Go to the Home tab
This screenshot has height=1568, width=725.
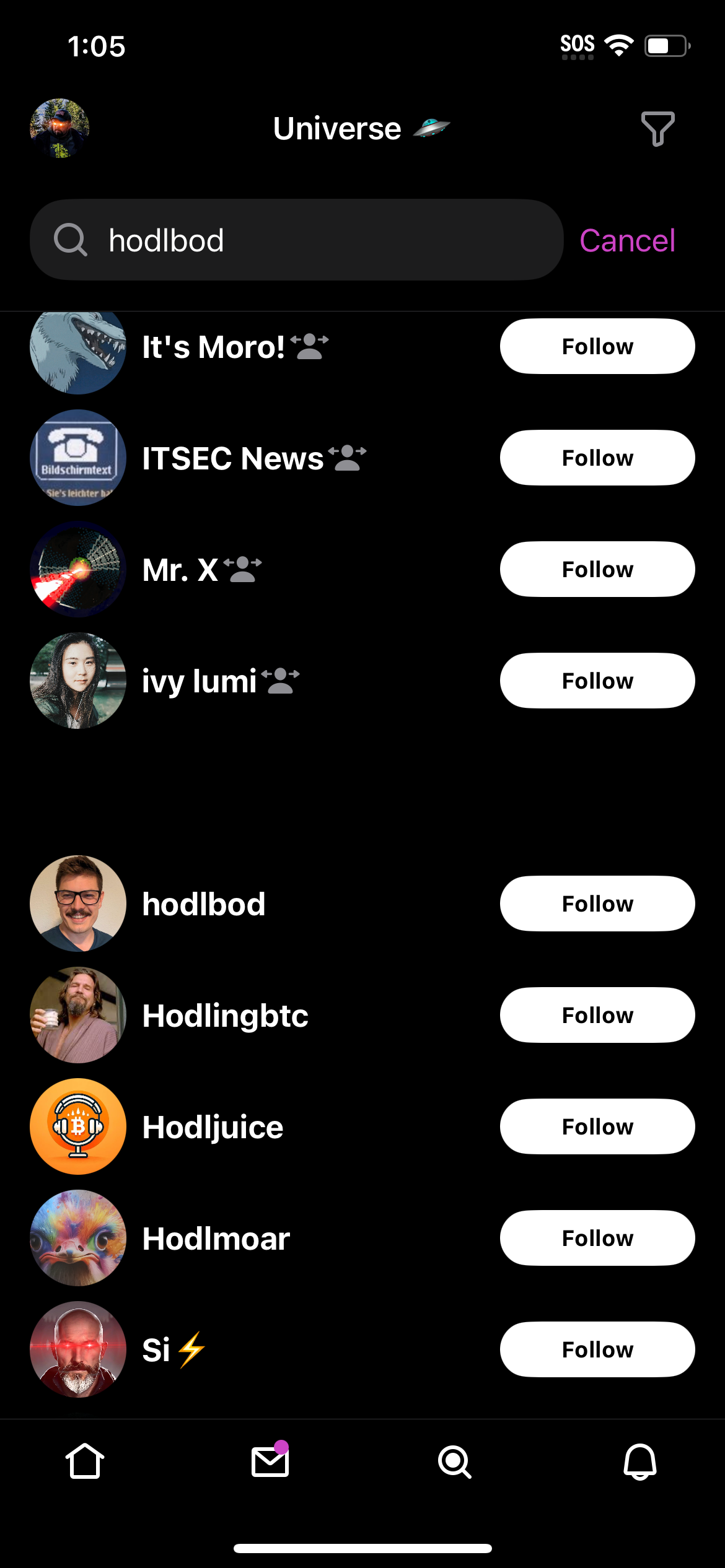85,1461
